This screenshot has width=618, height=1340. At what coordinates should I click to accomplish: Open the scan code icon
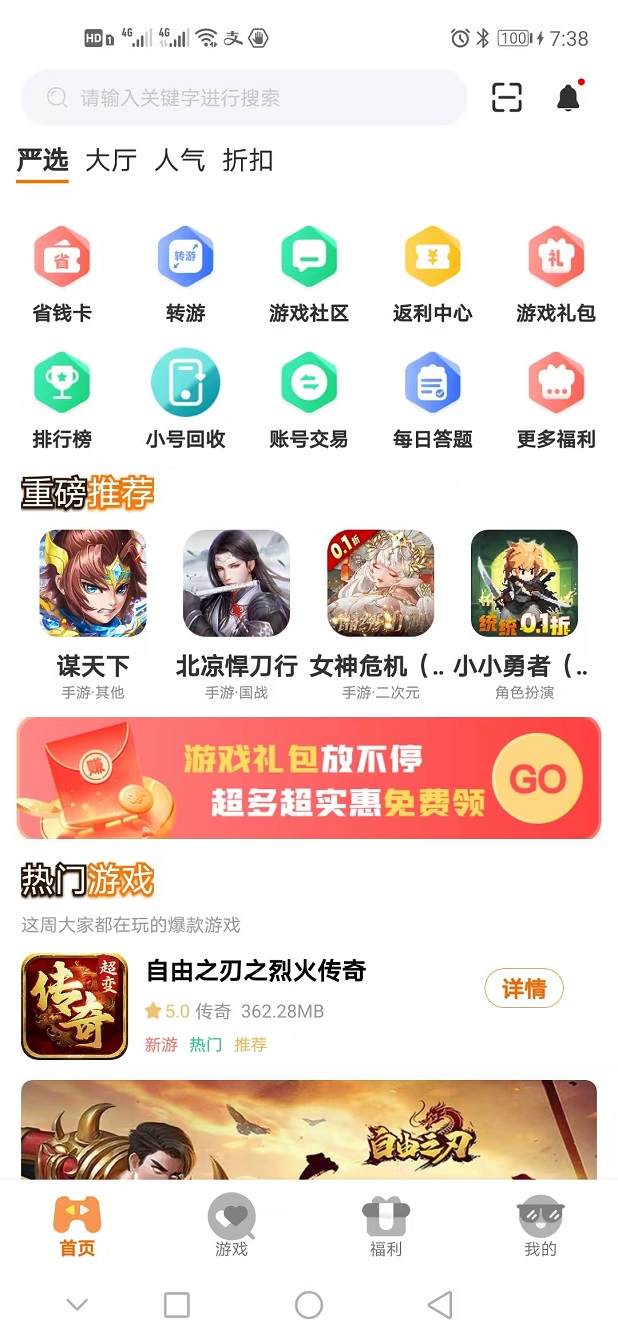coord(507,98)
